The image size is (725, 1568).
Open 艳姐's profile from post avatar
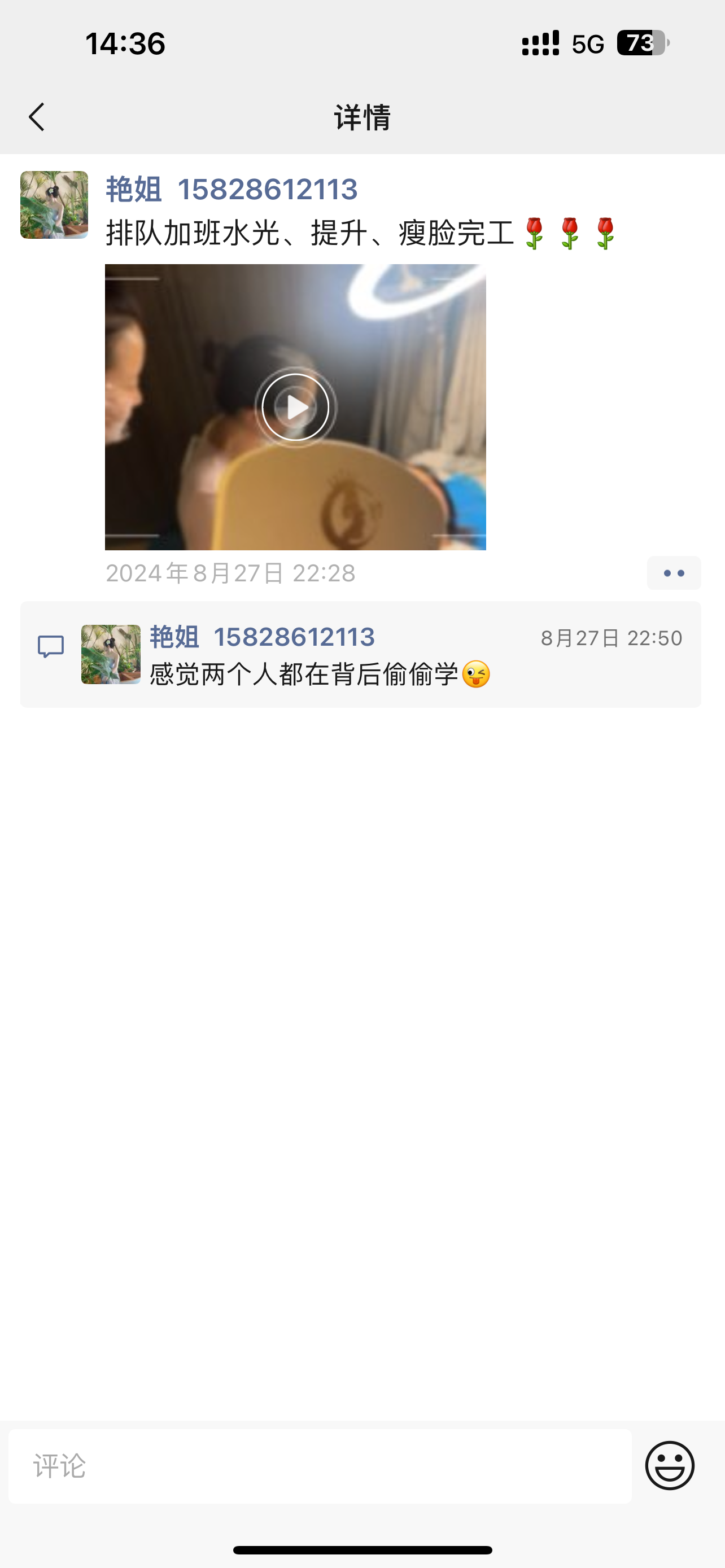tap(54, 204)
